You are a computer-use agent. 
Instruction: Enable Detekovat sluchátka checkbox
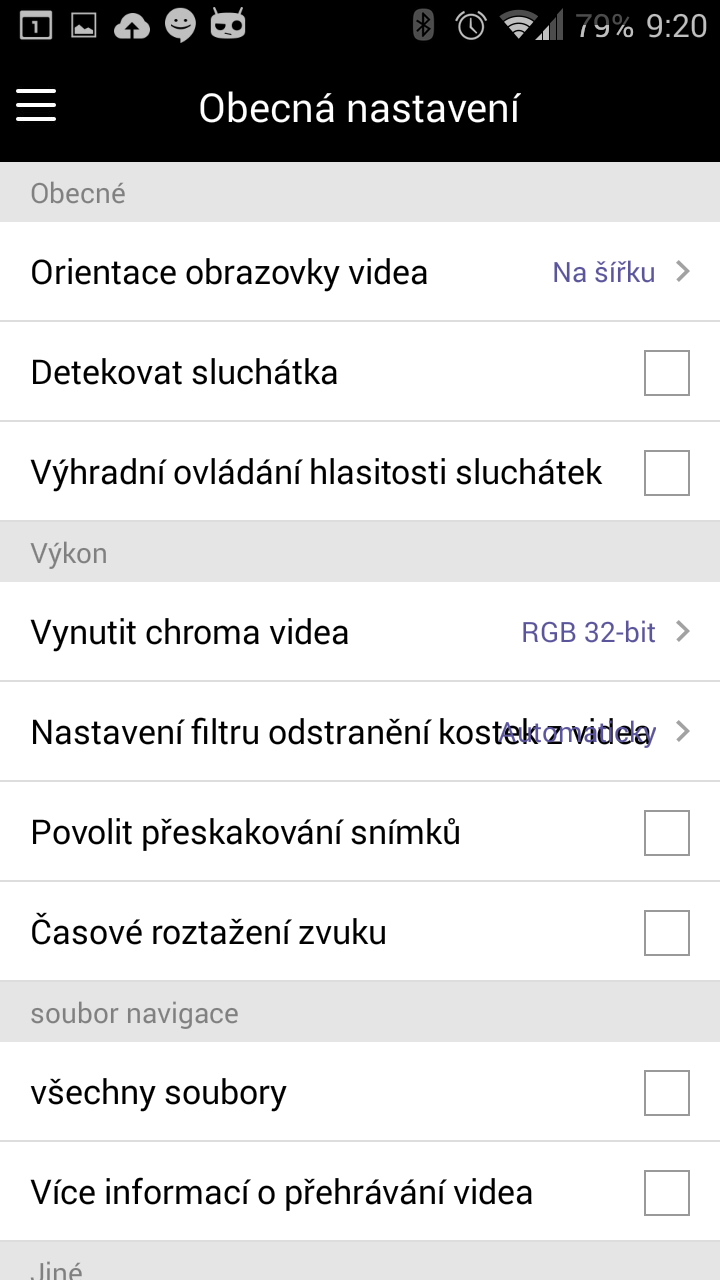[x=667, y=373]
